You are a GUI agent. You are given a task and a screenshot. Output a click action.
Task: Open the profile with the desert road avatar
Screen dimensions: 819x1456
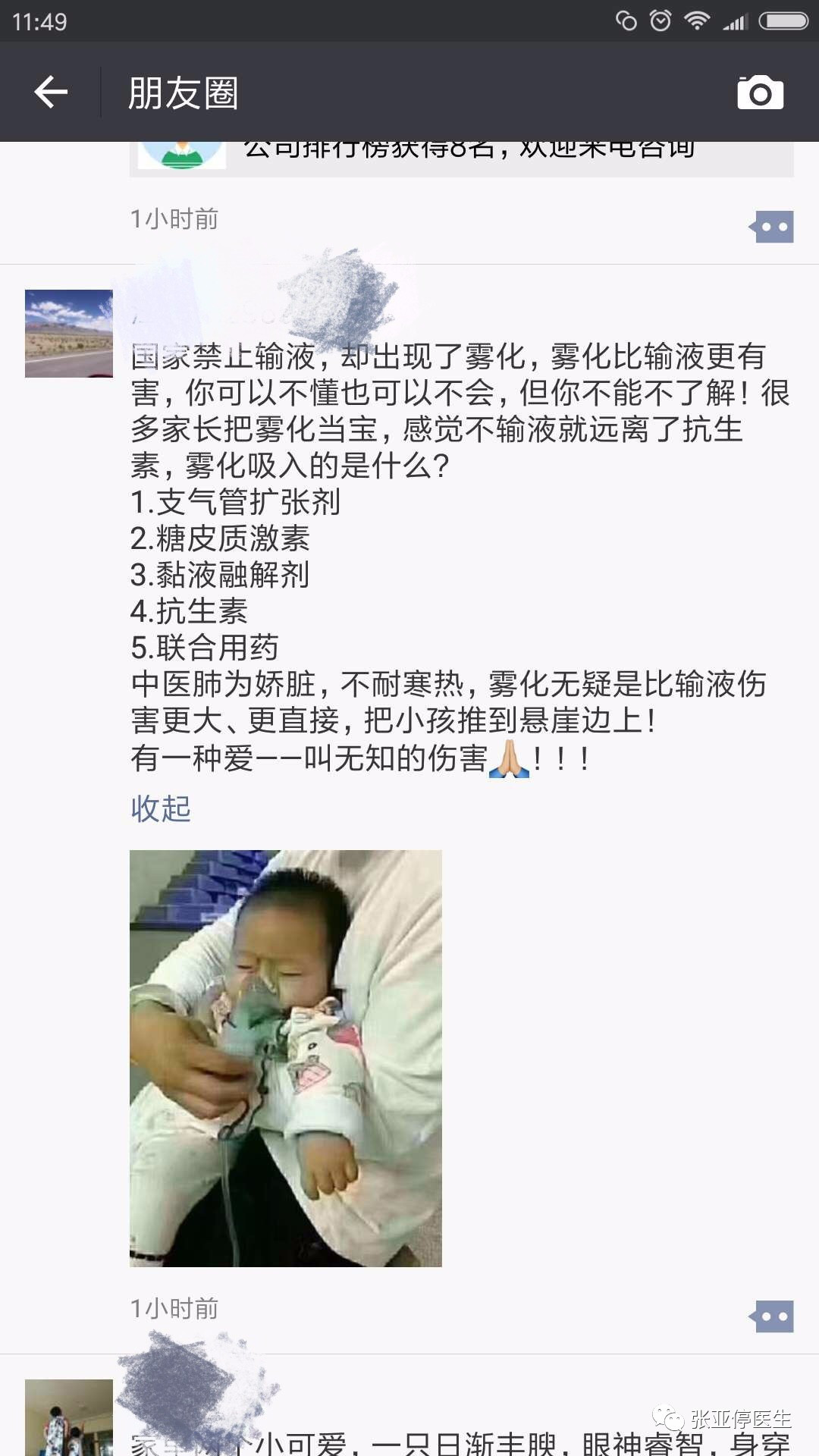point(68,334)
